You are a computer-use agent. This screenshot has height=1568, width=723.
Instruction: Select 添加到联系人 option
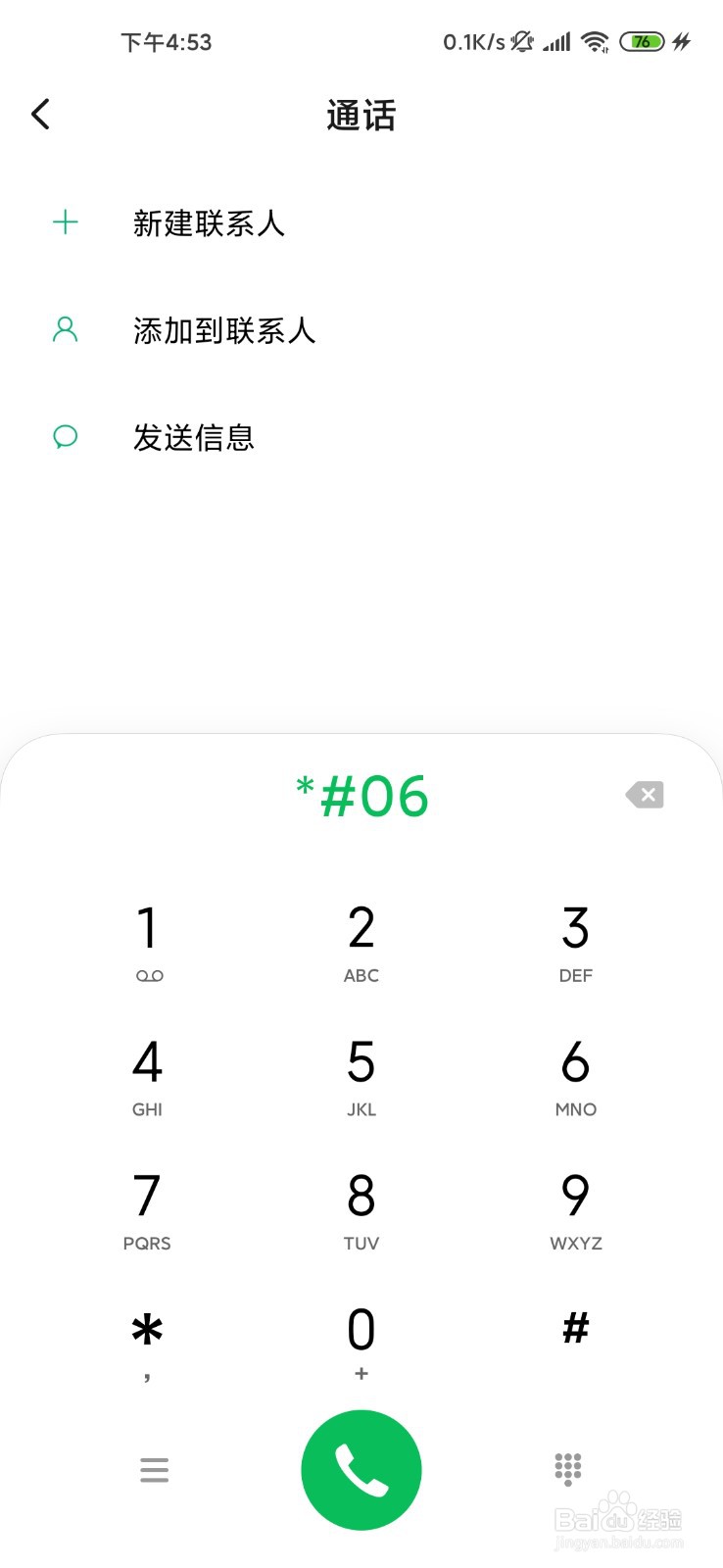(224, 331)
